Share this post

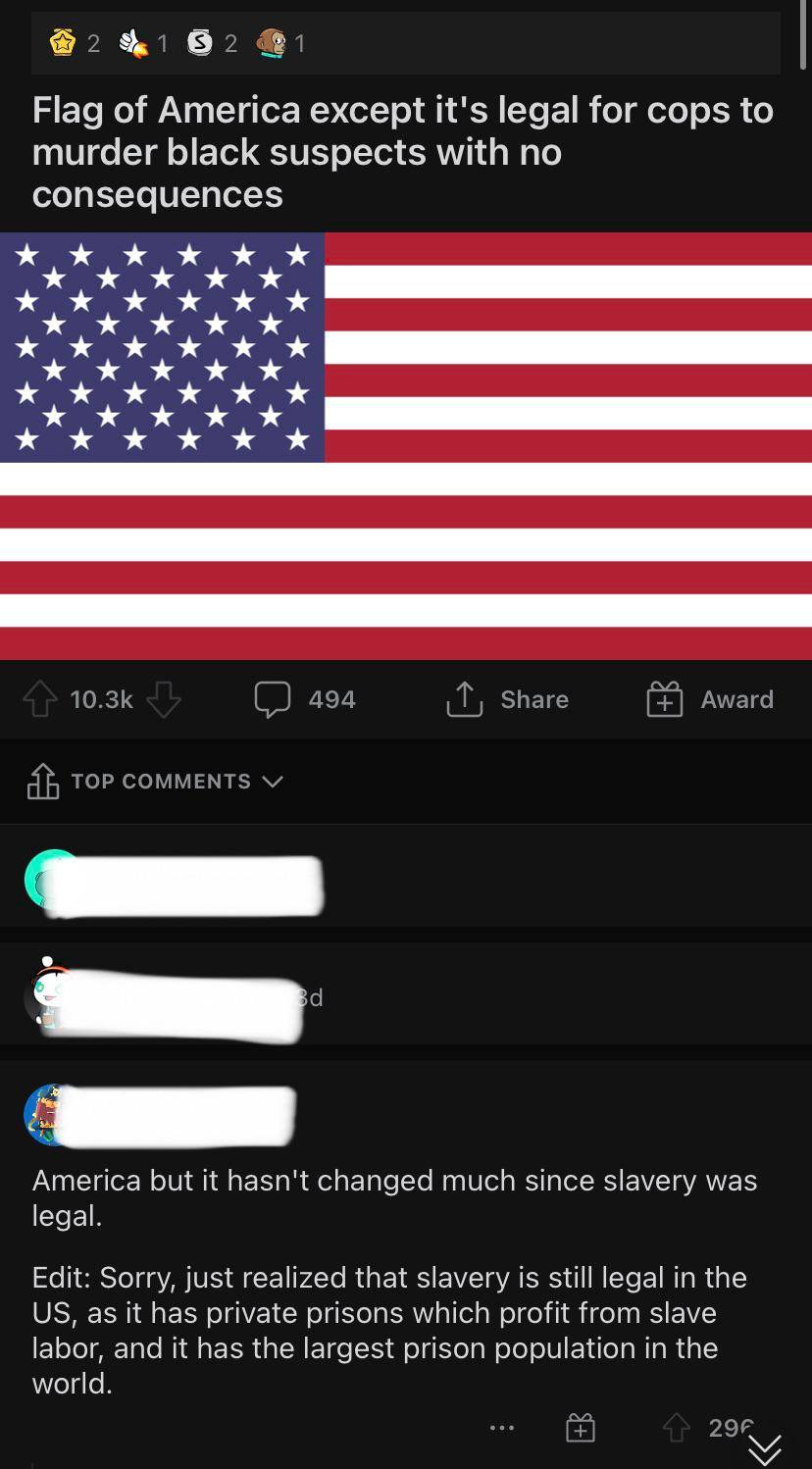click(x=507, y=699)
